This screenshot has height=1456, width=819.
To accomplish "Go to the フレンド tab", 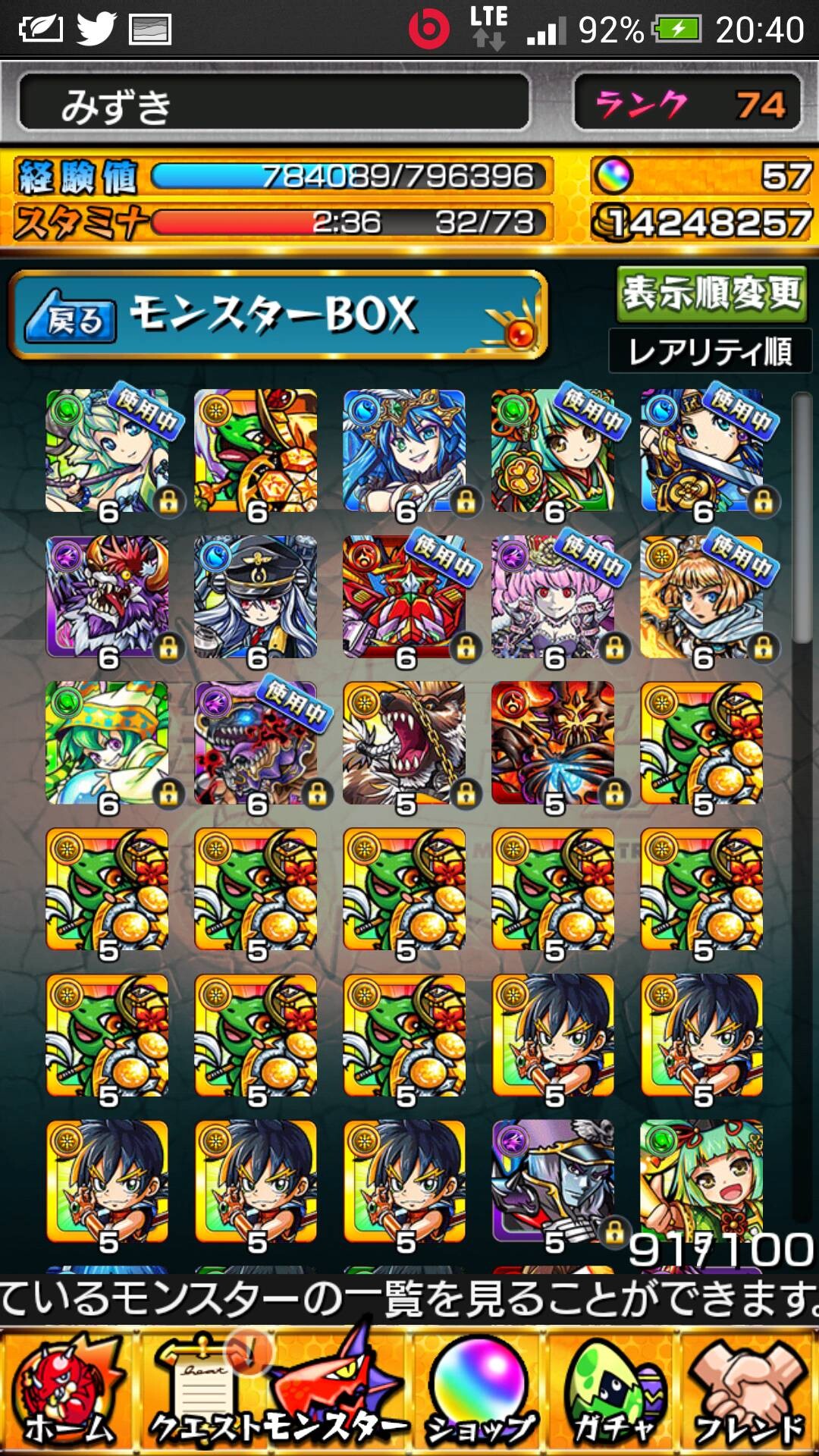I will [x=748, y=1394].
